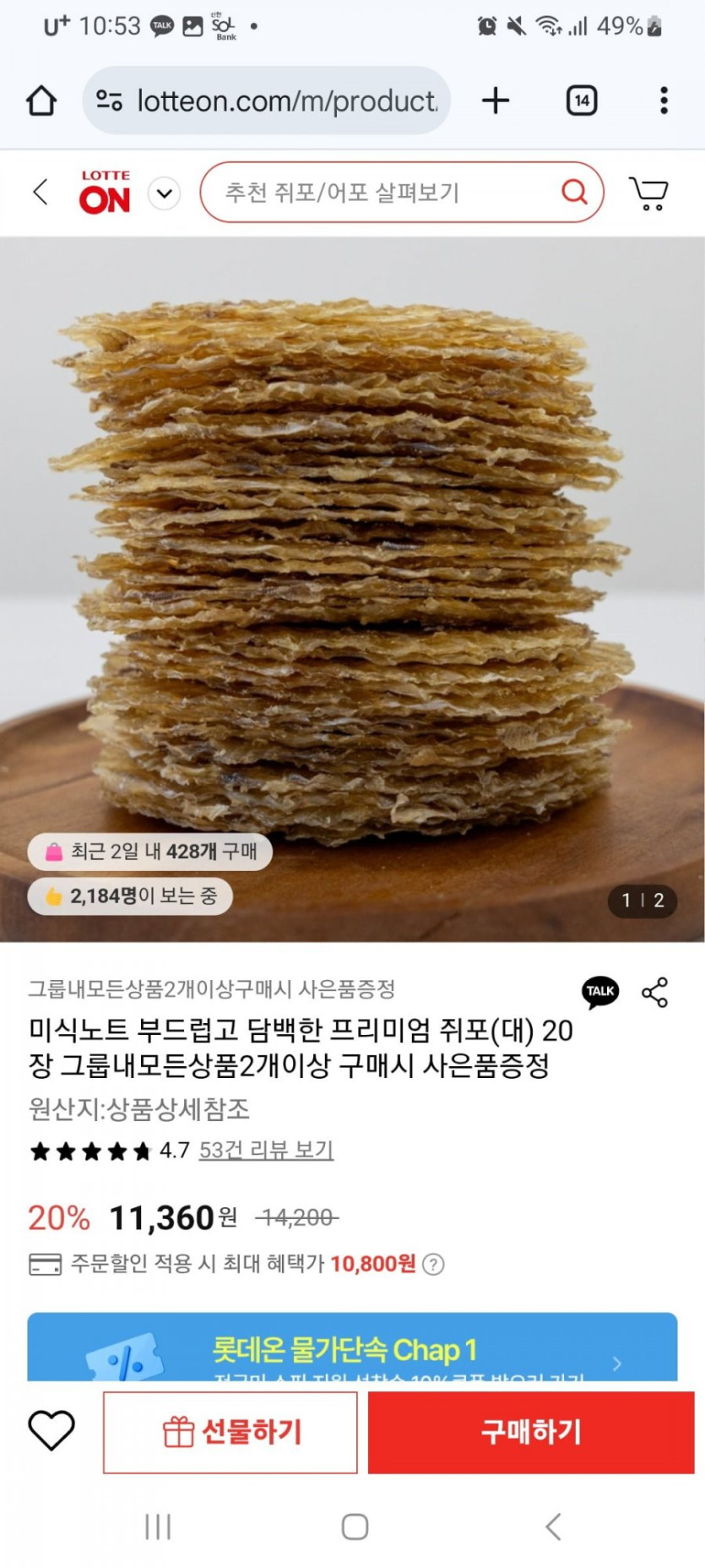Open a new browser tab
Image resolution: width=705 pixels, height=1568 pixels.
click(x=496, y=101)
